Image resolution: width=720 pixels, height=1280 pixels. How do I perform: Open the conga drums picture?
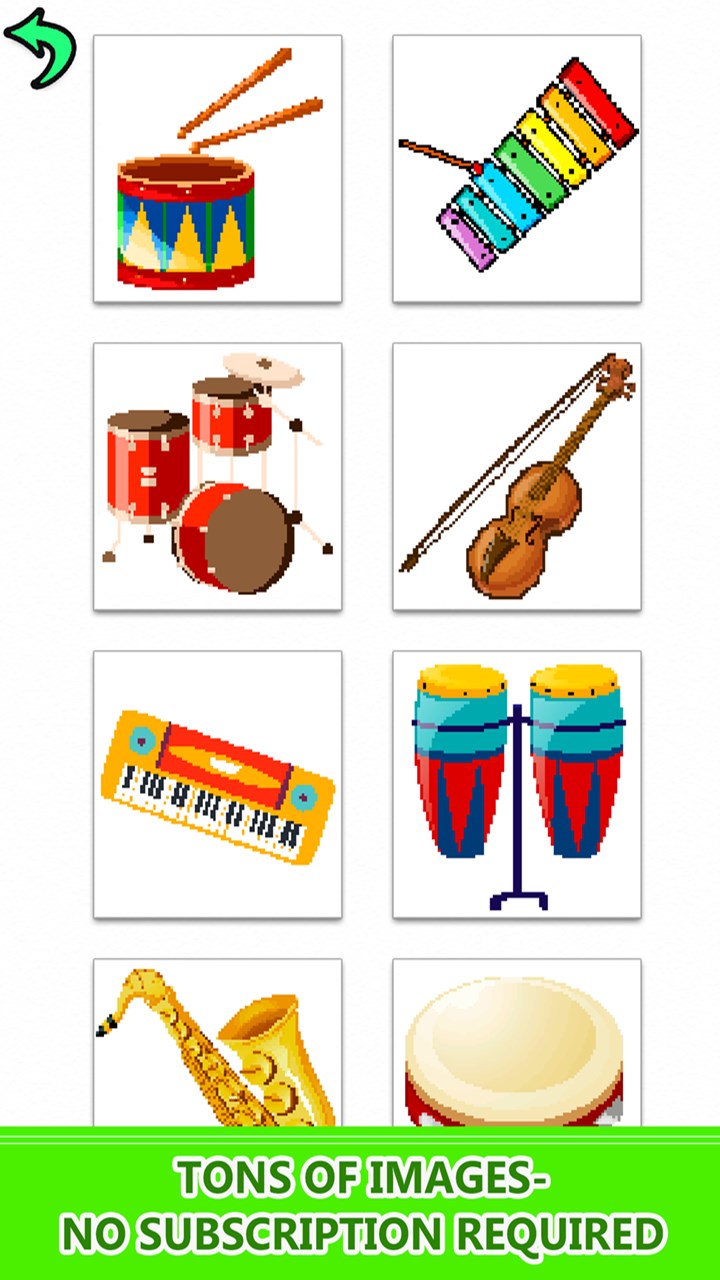(x=516, y=784)
